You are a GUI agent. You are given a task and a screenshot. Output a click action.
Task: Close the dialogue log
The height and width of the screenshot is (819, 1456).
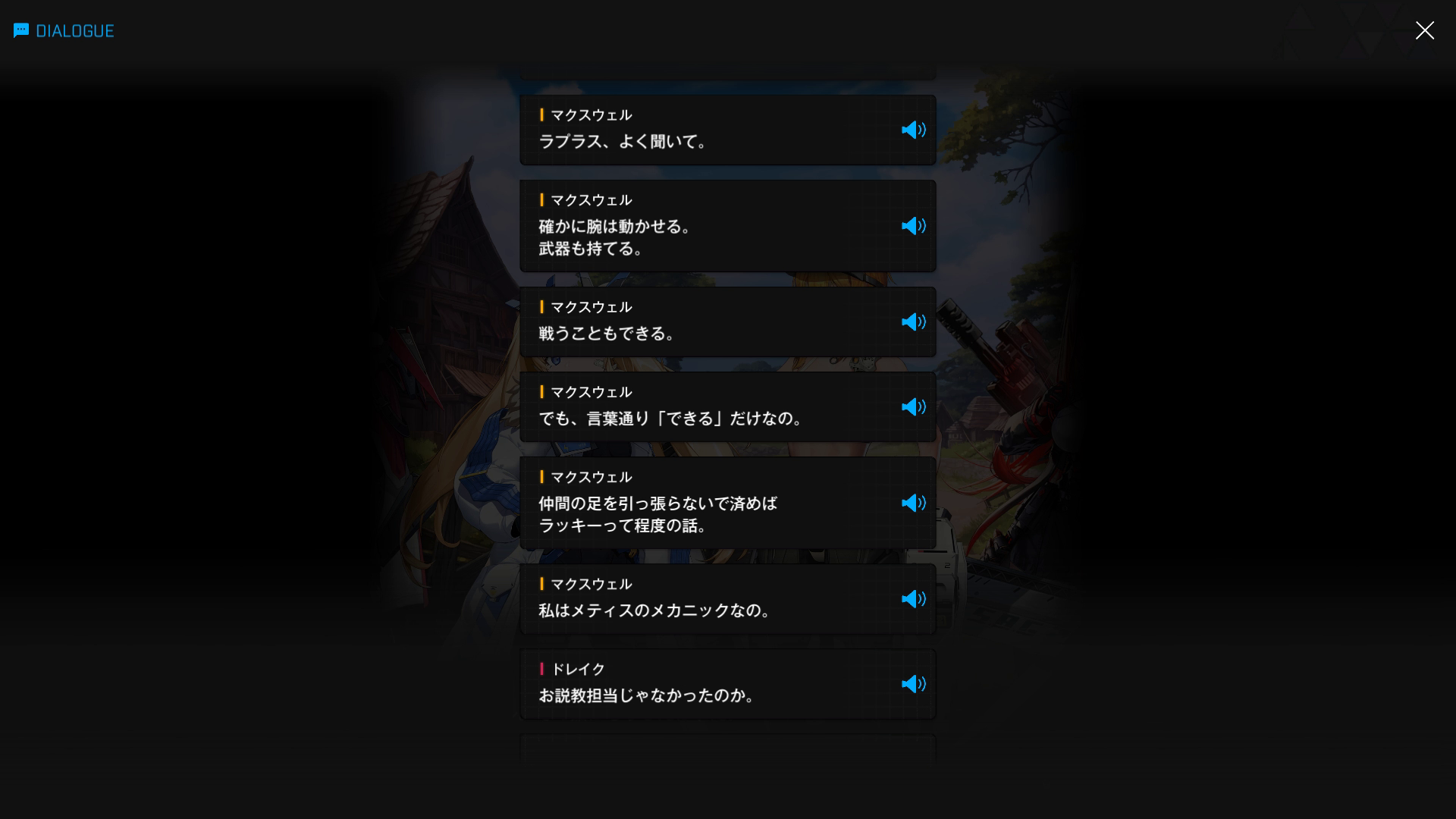point(1424,30)
